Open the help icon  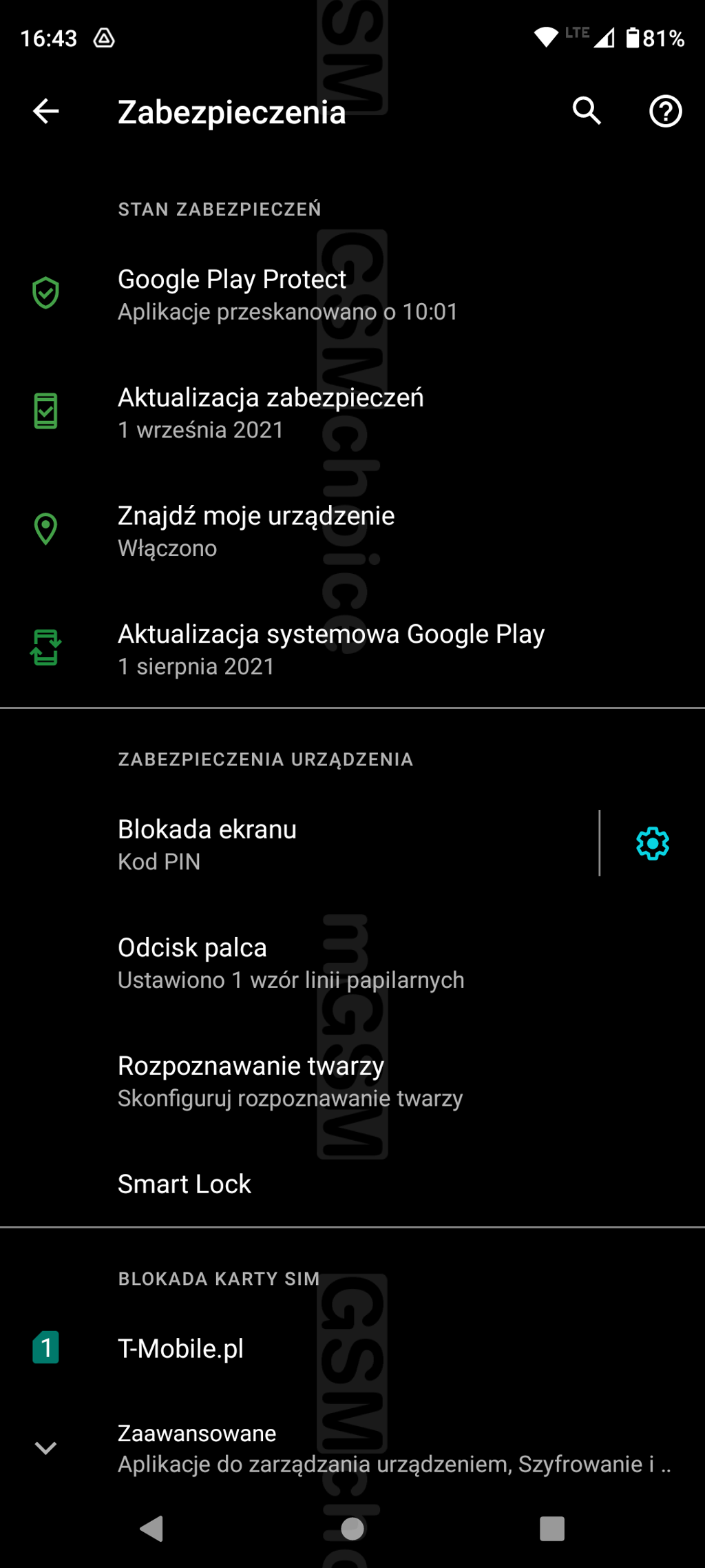click(x=665, y=111)
